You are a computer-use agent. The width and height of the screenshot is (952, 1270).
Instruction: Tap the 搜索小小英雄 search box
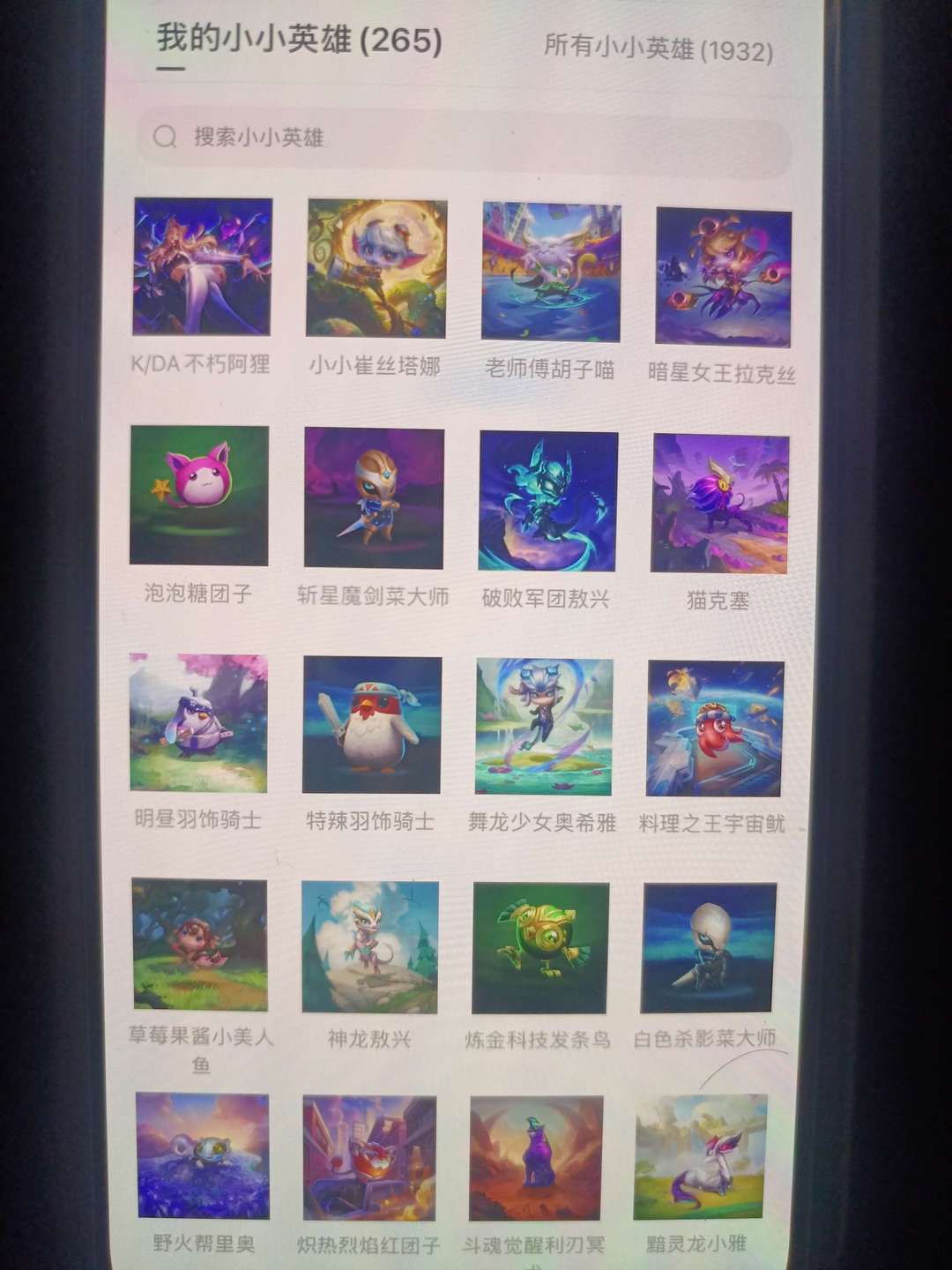[464, 137]
